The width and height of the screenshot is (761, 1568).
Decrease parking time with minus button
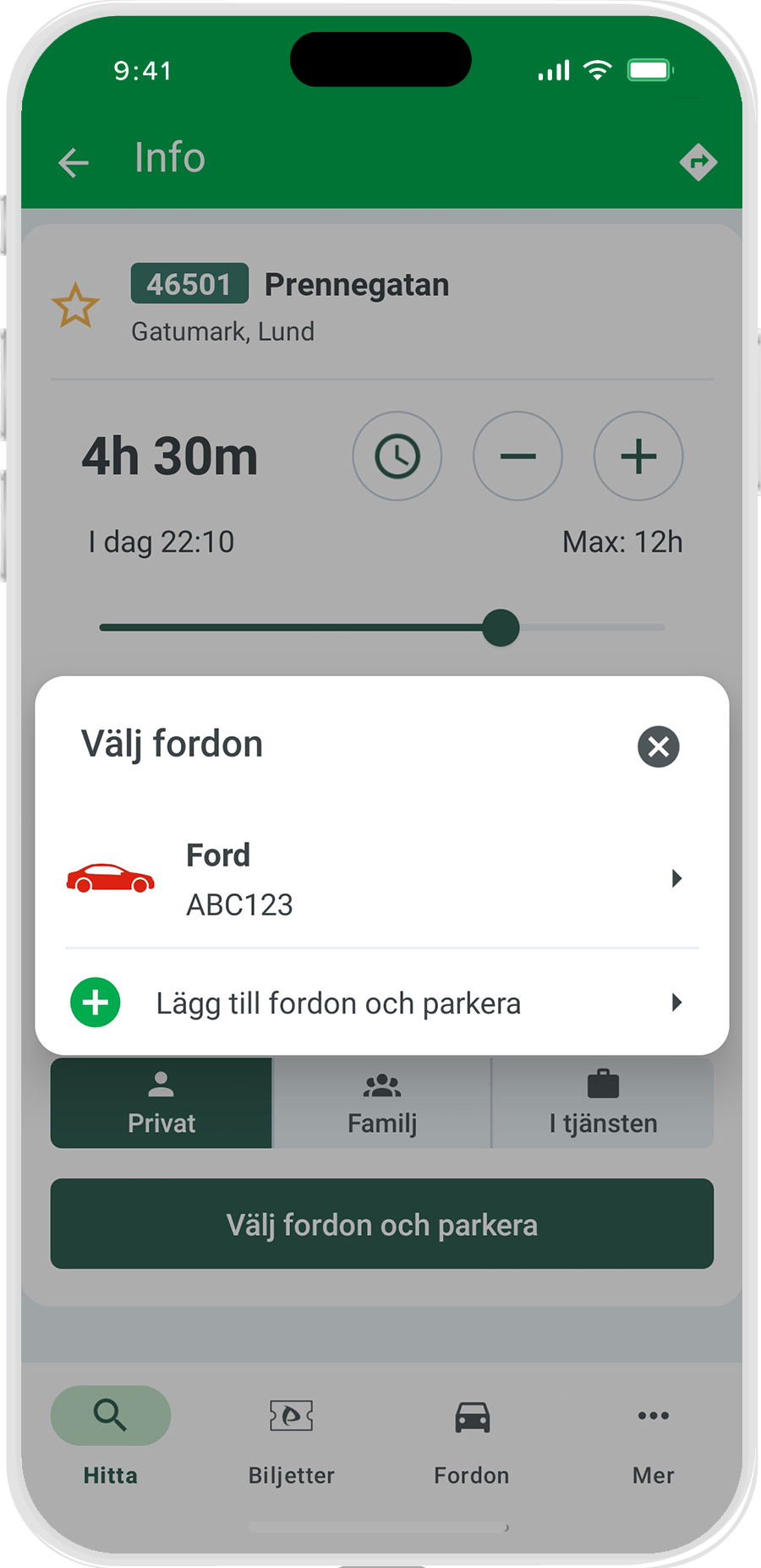[x=517, y=456]
